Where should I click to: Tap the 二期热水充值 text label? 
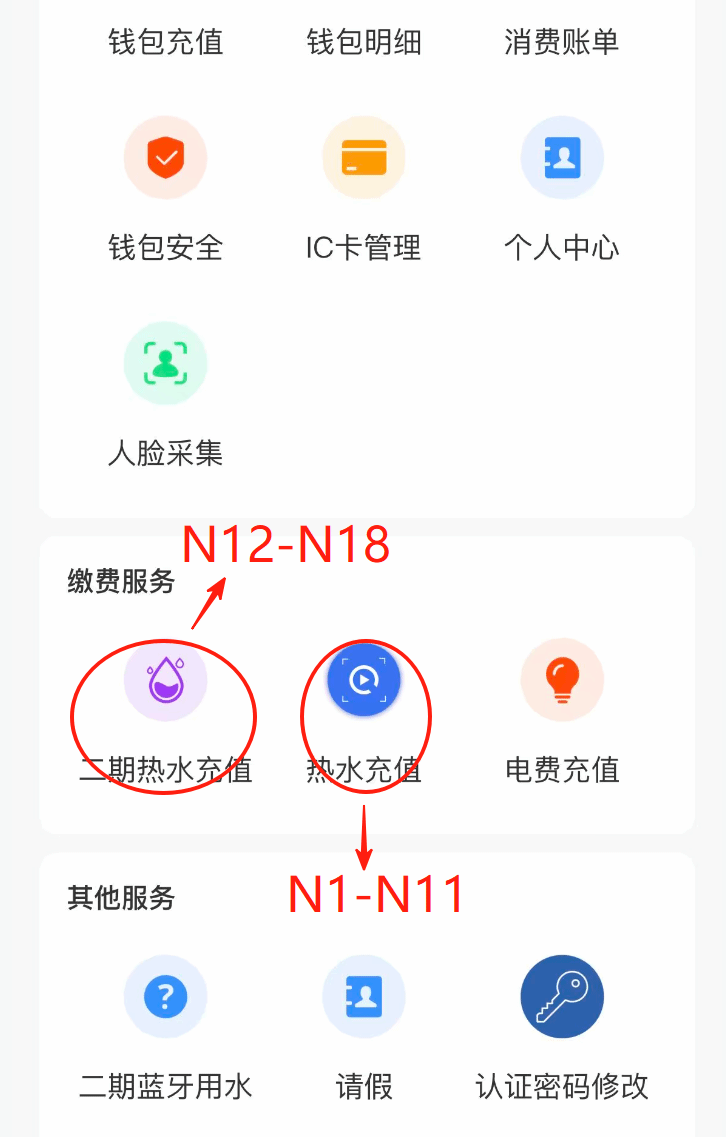[165, 770]
